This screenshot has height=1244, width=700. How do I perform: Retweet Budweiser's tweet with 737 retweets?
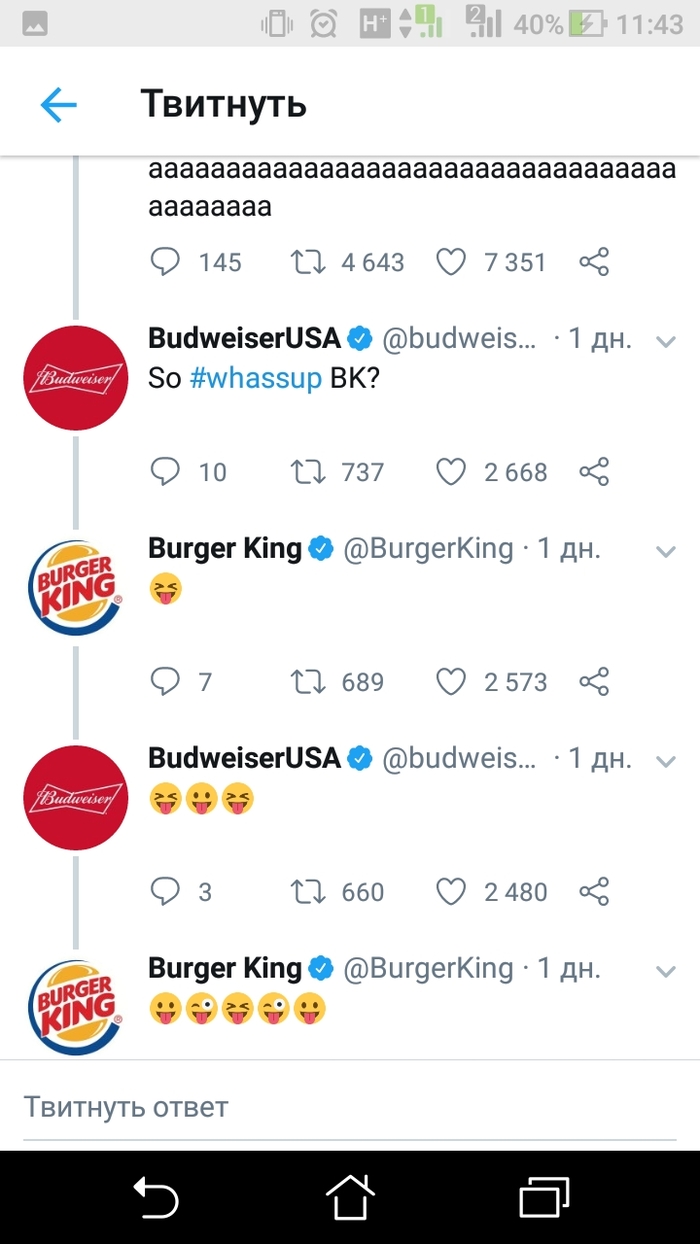coord(307,472)
